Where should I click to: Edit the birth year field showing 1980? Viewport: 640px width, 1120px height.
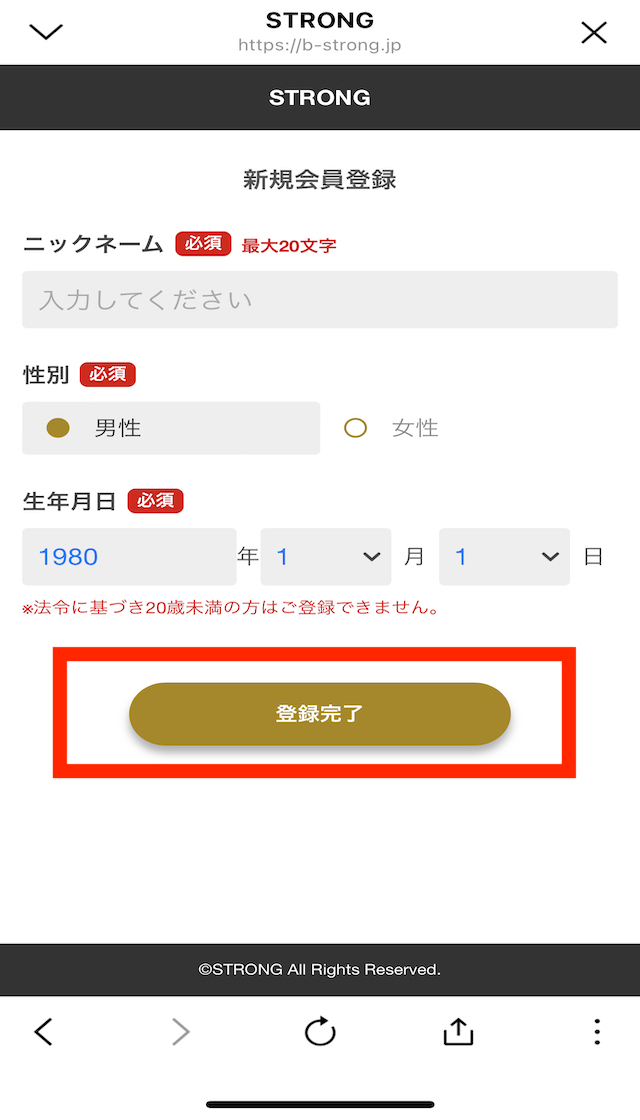(129, 556)
